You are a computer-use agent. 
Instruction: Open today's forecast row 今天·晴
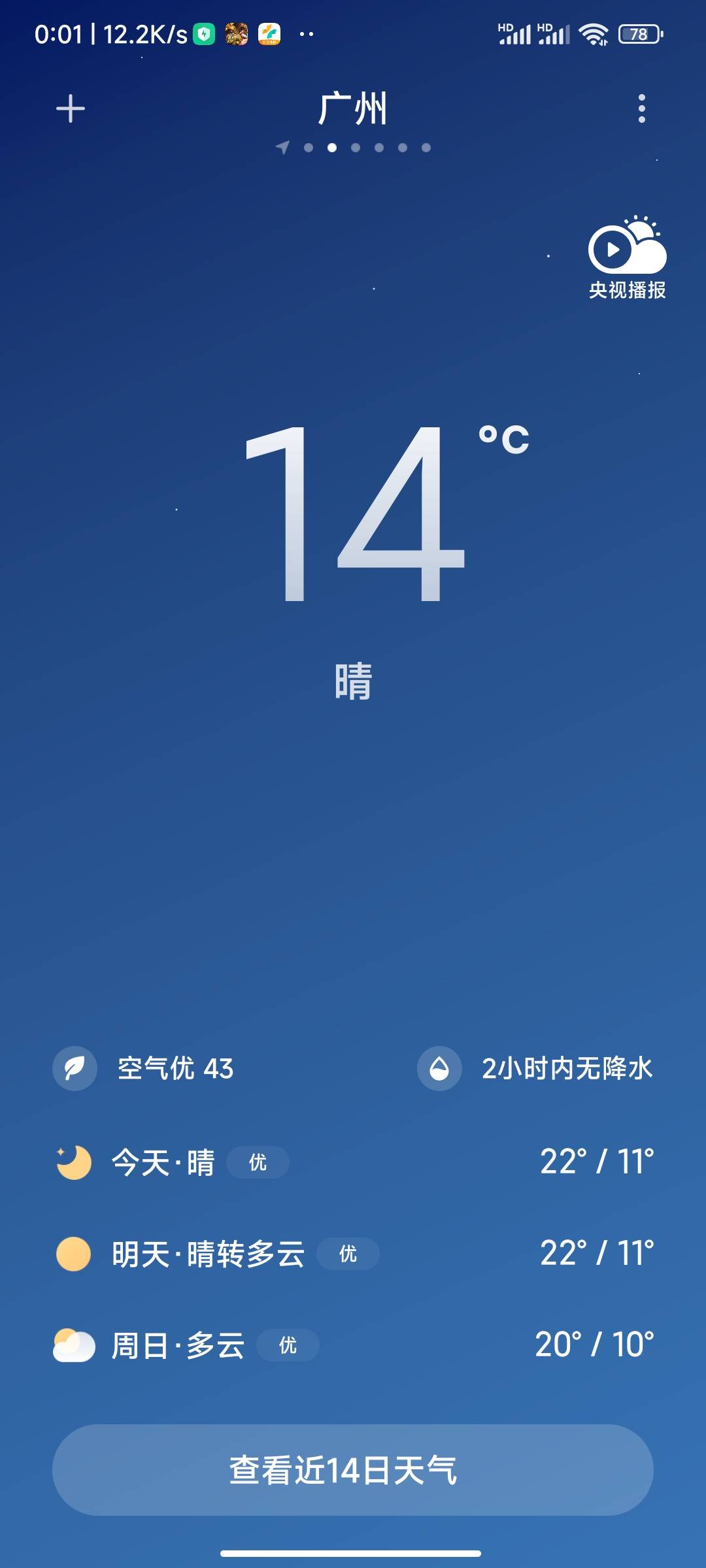(x=353, y=1162)
